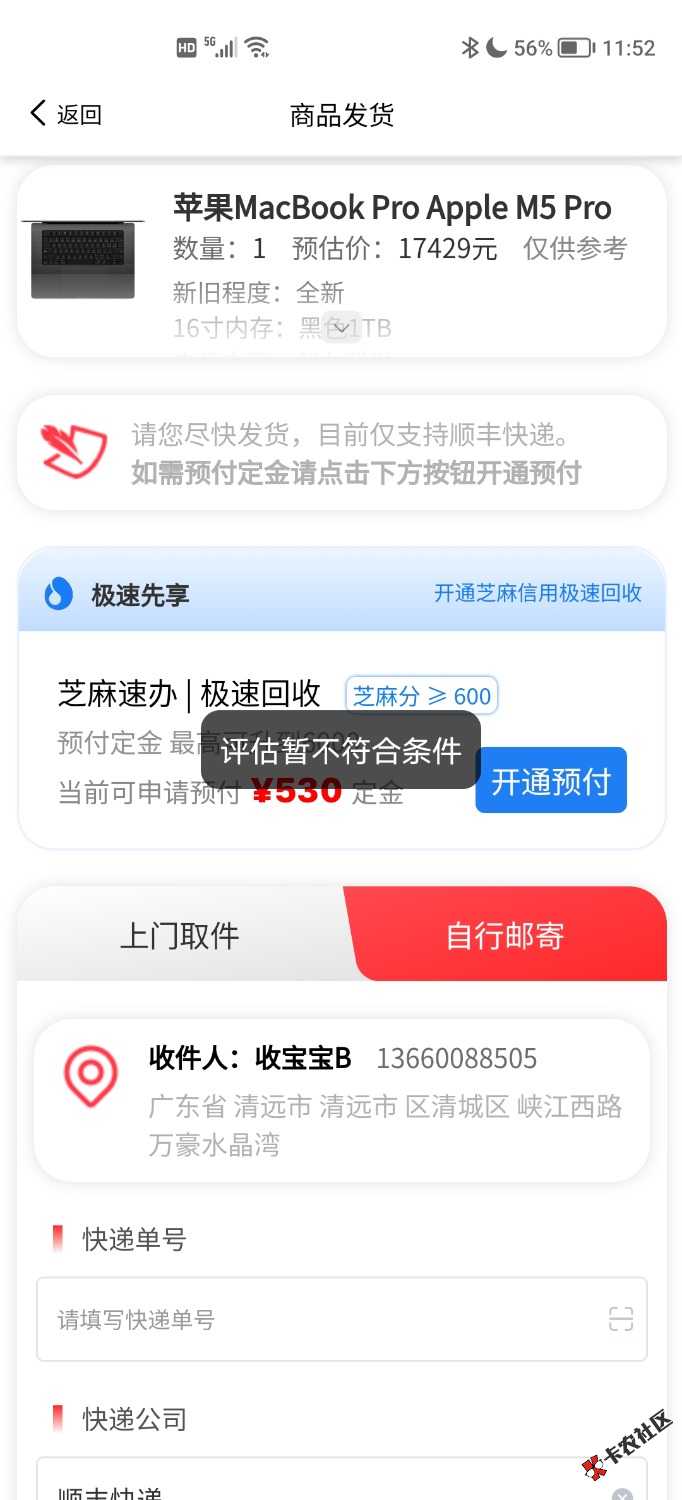The width and height of the screenshot is (682, 1500).
Task: Select the 自行邮寄 tab
Action: (505, 935)
